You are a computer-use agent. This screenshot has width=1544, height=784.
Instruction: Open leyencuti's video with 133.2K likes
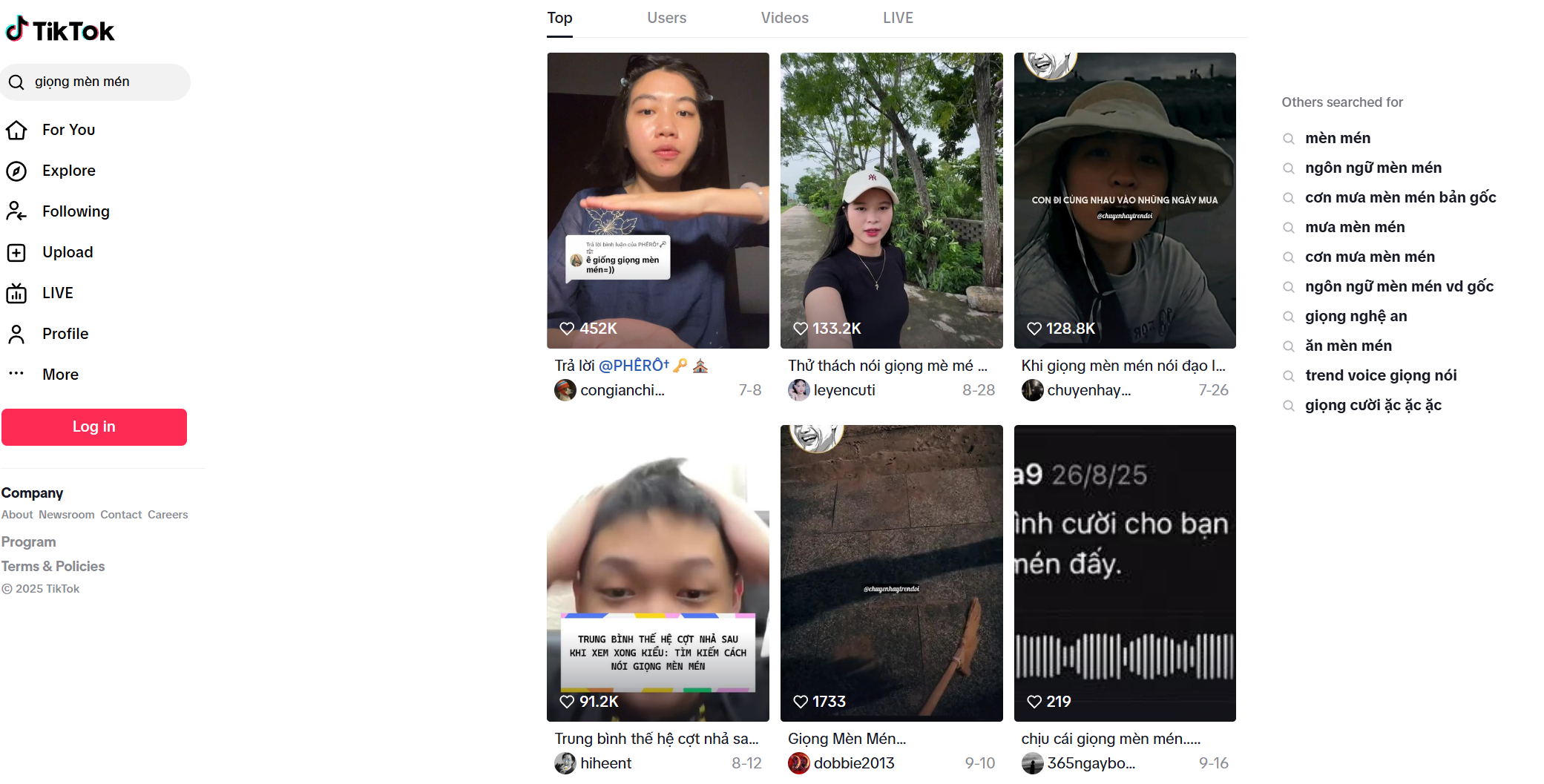point(890,200)
